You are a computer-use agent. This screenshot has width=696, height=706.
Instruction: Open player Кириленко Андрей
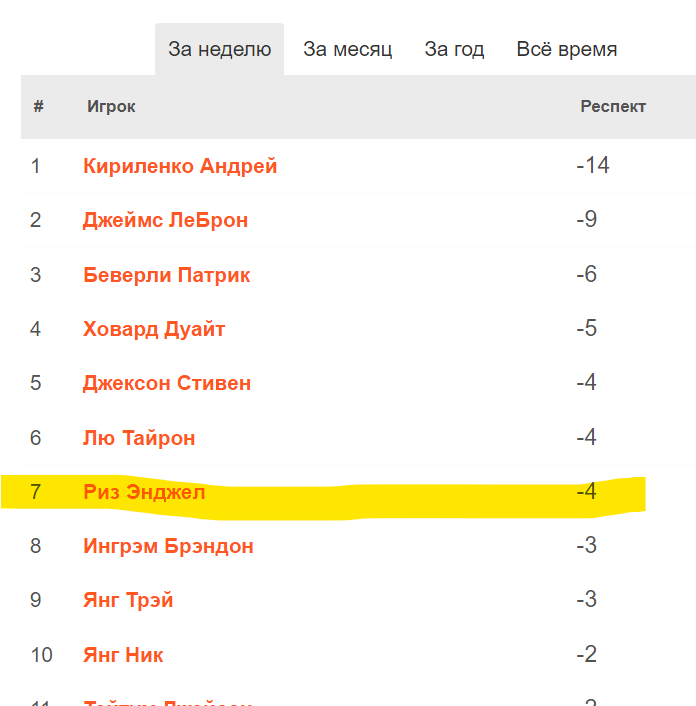click(180, 166)
